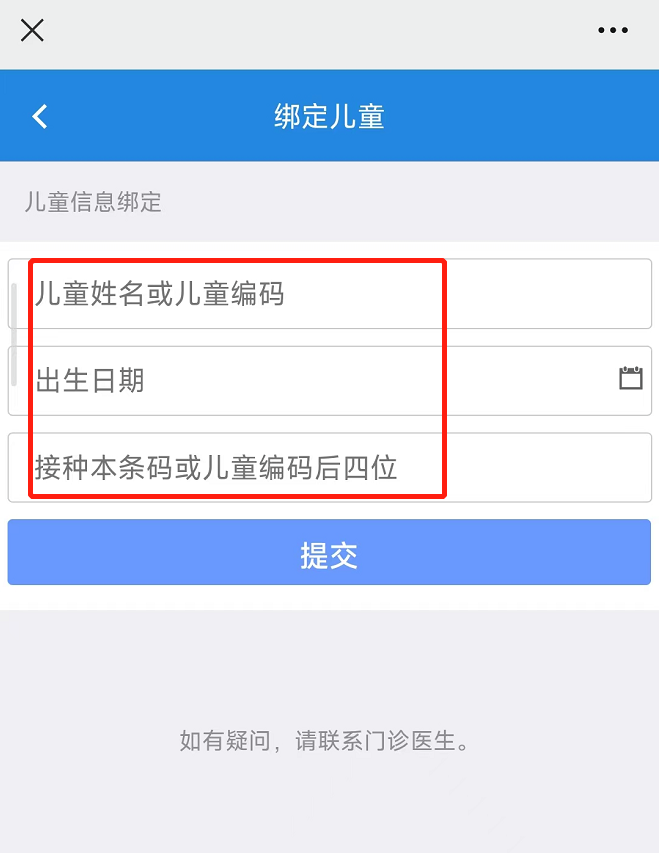Open the birth date calendar icon

[x=630, y=378]
